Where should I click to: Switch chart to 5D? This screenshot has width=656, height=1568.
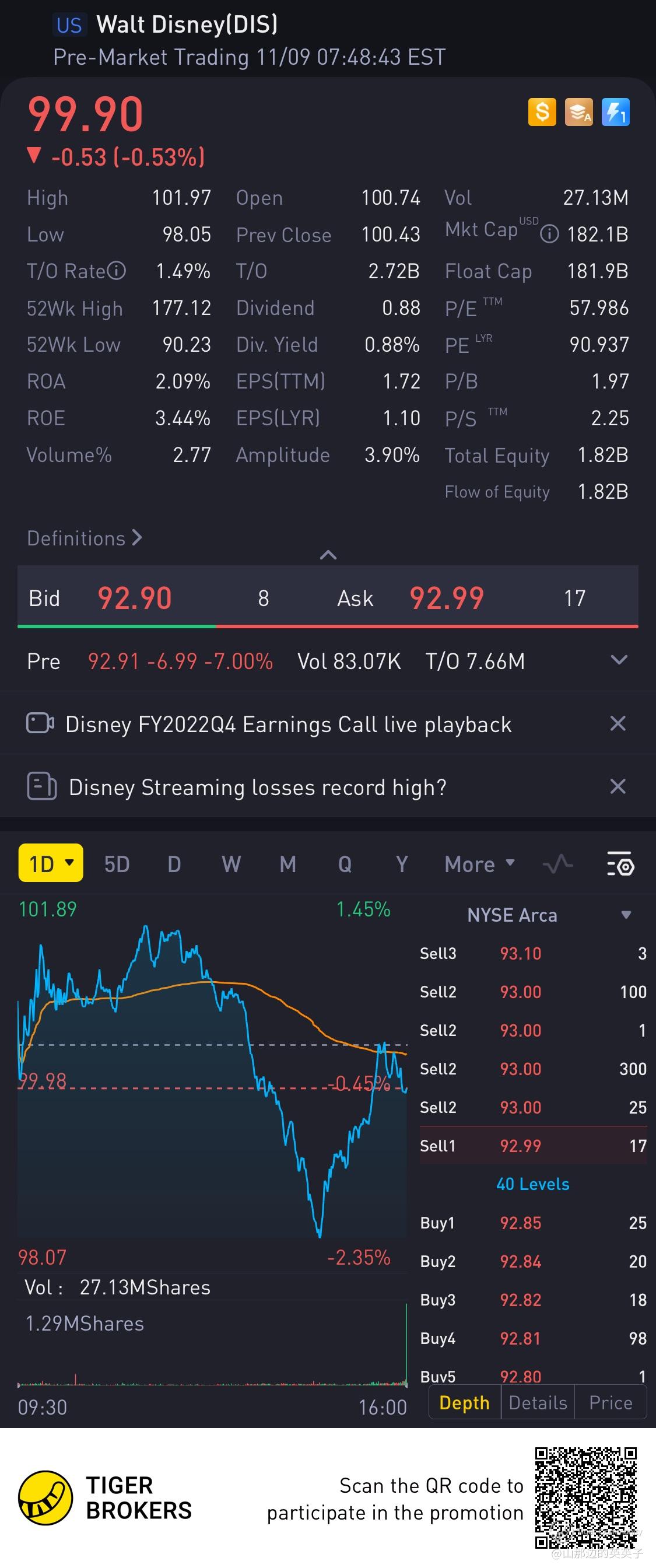coord(117,864)
